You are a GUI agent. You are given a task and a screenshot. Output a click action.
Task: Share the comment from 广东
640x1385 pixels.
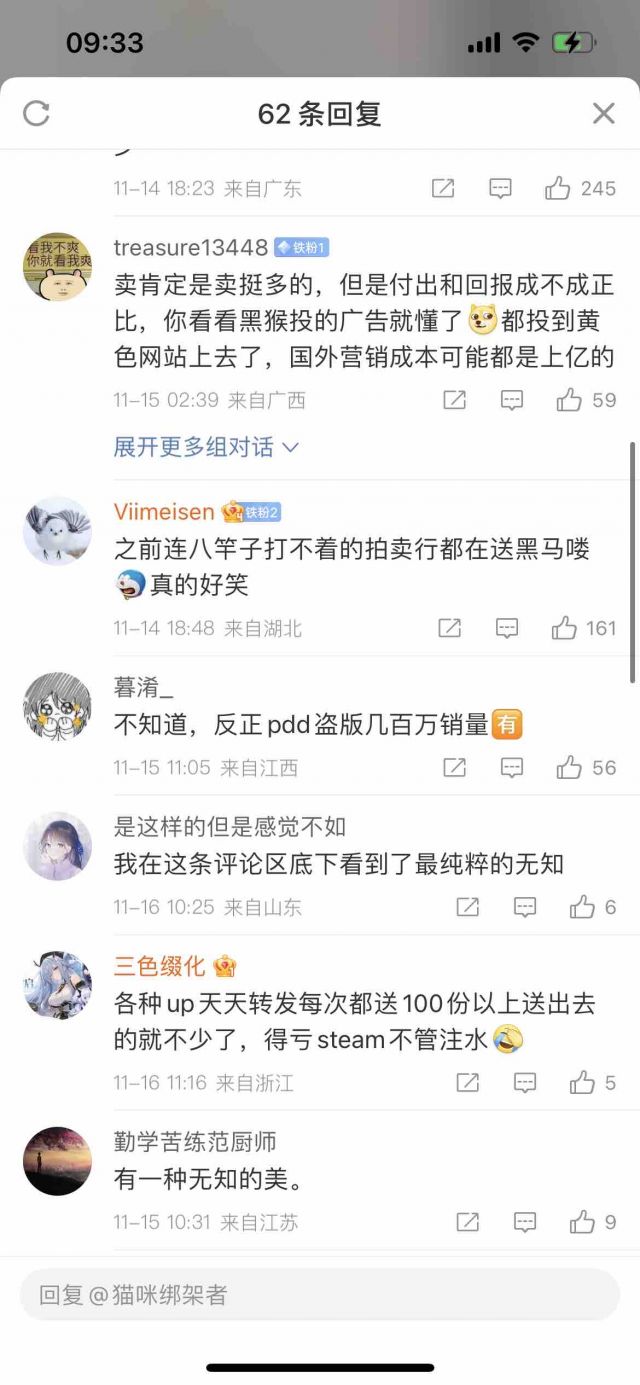coord(443,188)
